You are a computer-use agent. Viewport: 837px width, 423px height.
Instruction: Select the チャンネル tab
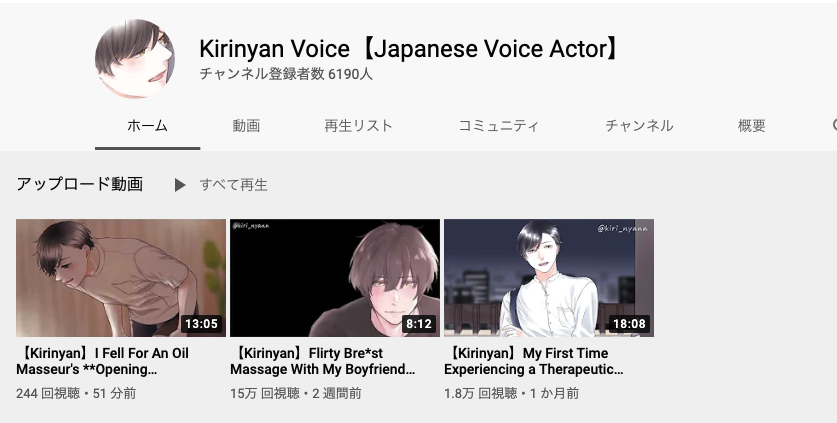(x=639, y=126)
